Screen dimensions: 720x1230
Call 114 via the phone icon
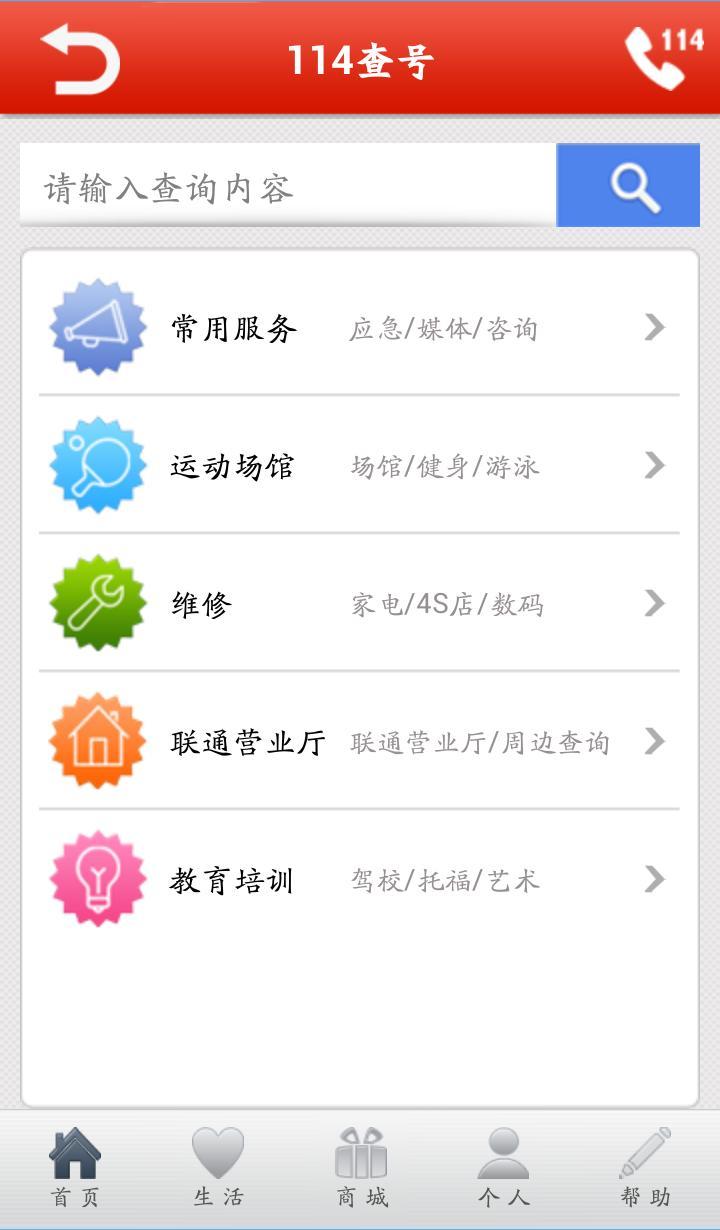[x=662, y=58]
